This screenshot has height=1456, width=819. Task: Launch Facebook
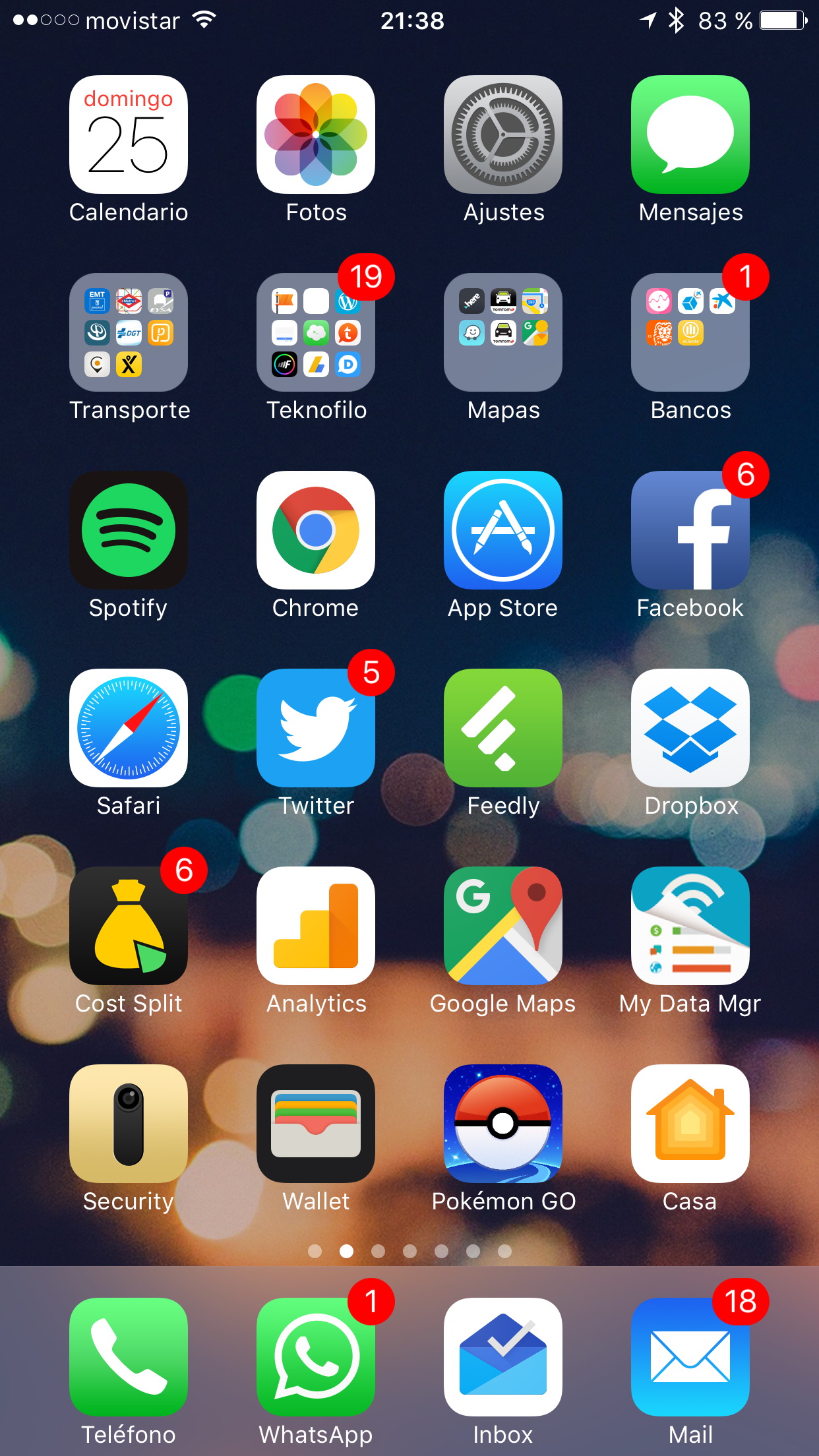pos(690,530)
